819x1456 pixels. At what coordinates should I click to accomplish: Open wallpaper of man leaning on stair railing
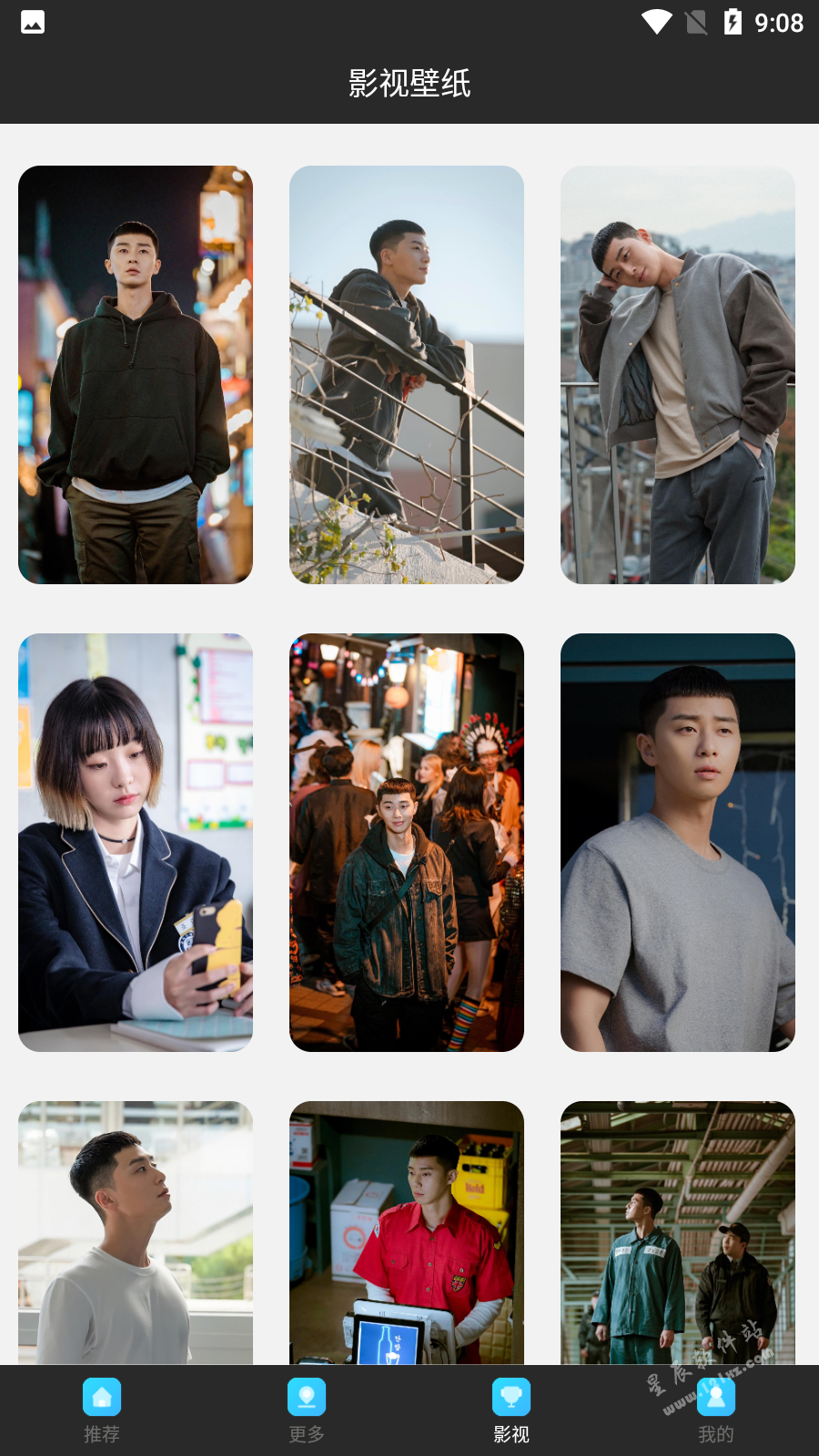(407, 374)
